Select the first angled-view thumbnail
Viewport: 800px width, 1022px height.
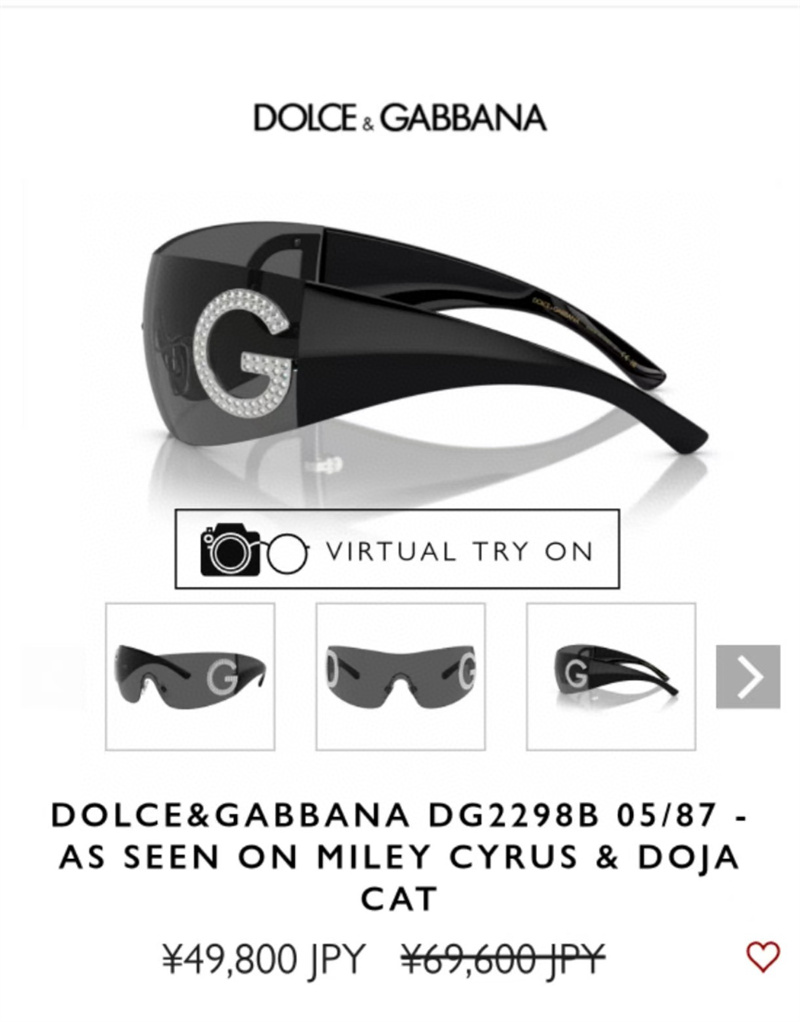pos(190,676)
